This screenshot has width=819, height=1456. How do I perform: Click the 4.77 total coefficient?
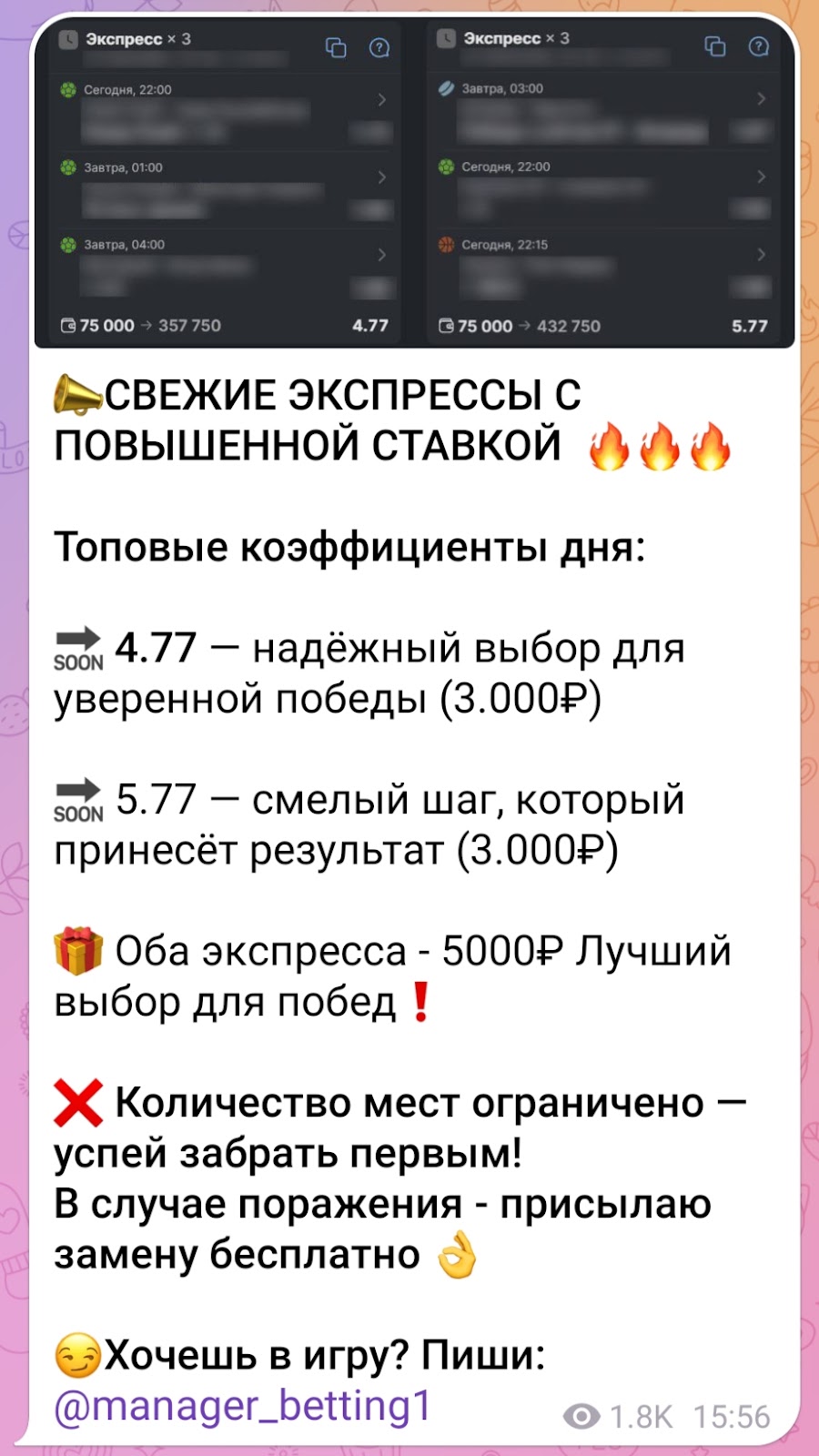point(371,325)
